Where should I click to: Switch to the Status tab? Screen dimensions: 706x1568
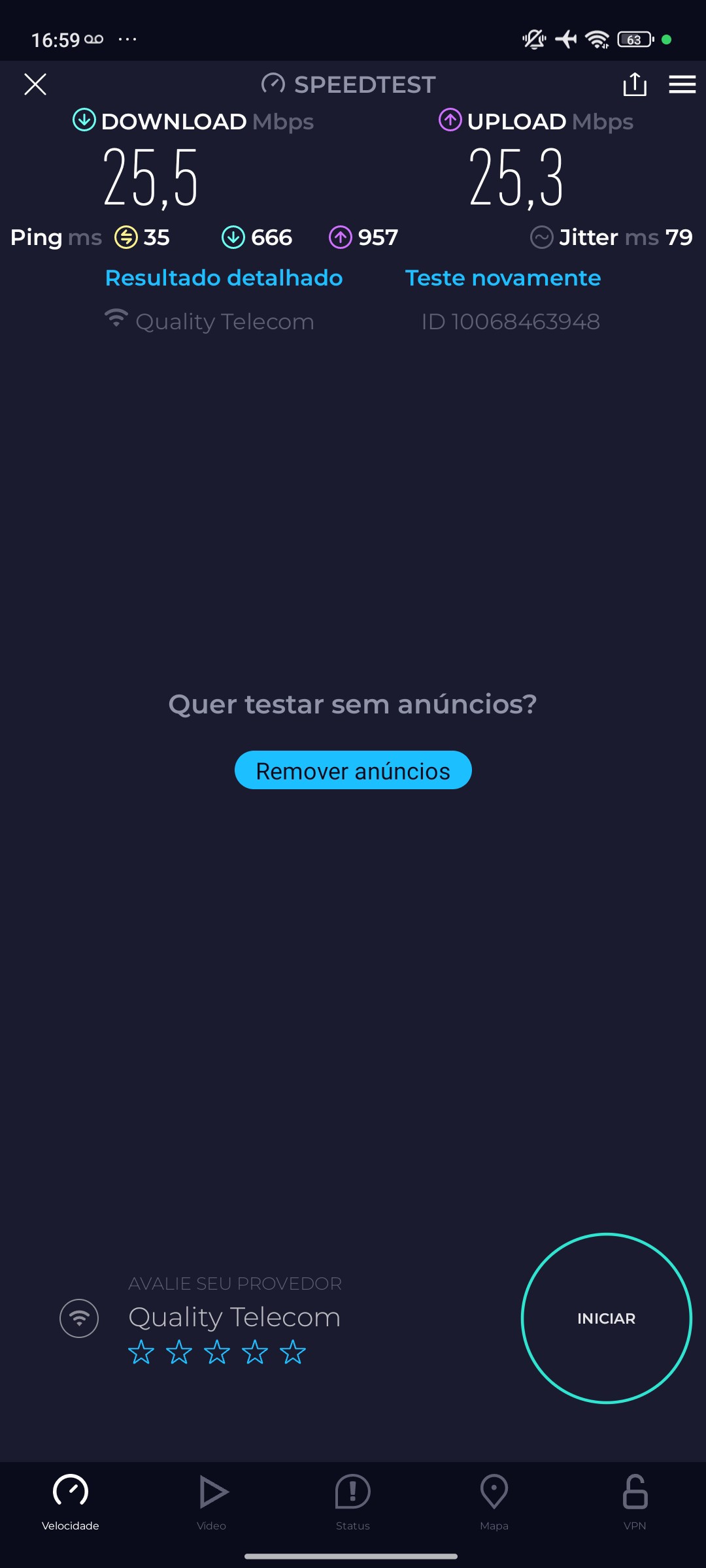[353, 1501]
